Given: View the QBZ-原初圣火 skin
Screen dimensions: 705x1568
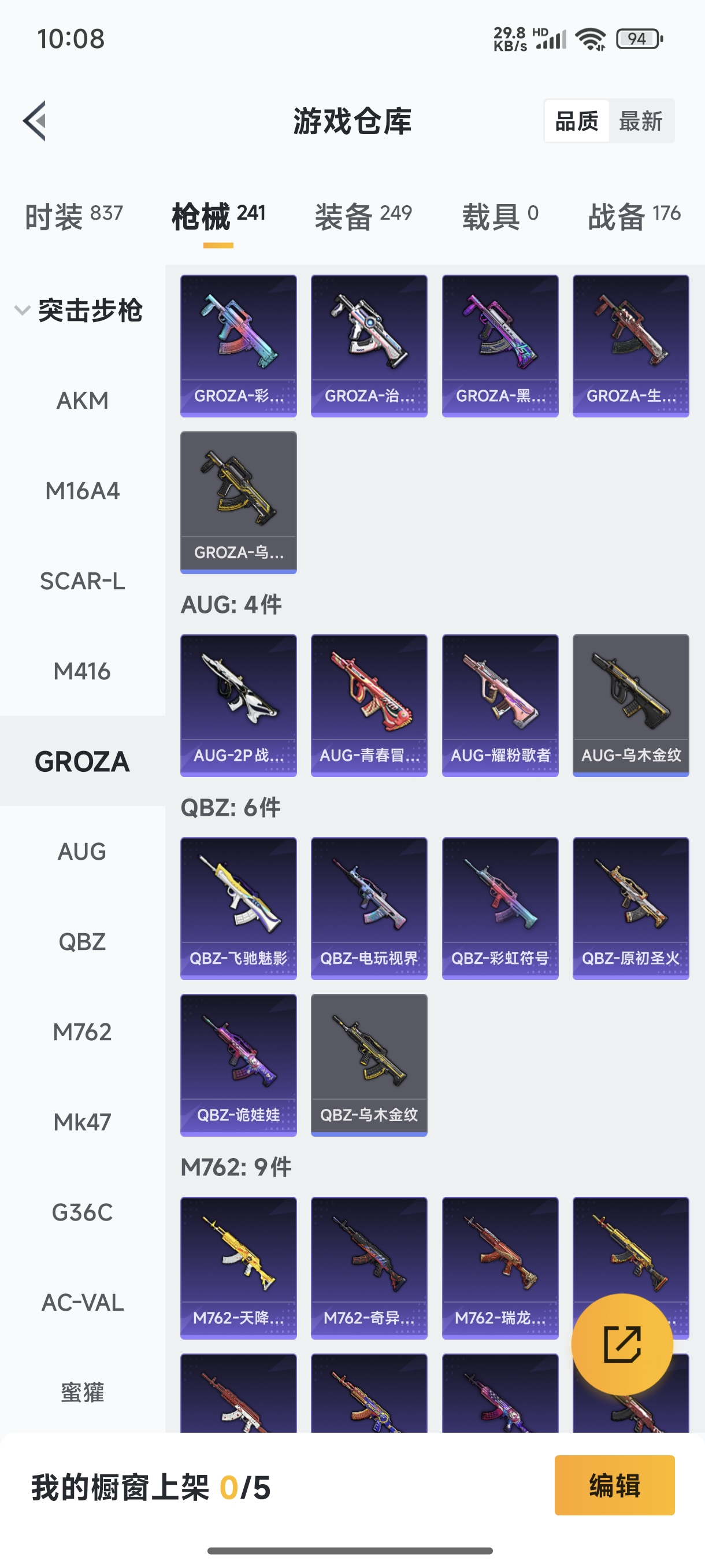Looking at the screenshot, I should [631, 908].
